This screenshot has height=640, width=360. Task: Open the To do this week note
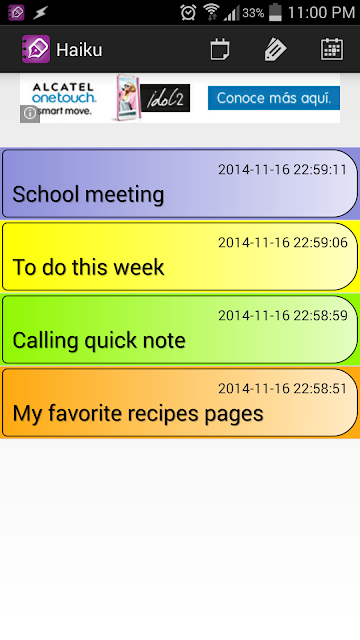tap(180, 256)
